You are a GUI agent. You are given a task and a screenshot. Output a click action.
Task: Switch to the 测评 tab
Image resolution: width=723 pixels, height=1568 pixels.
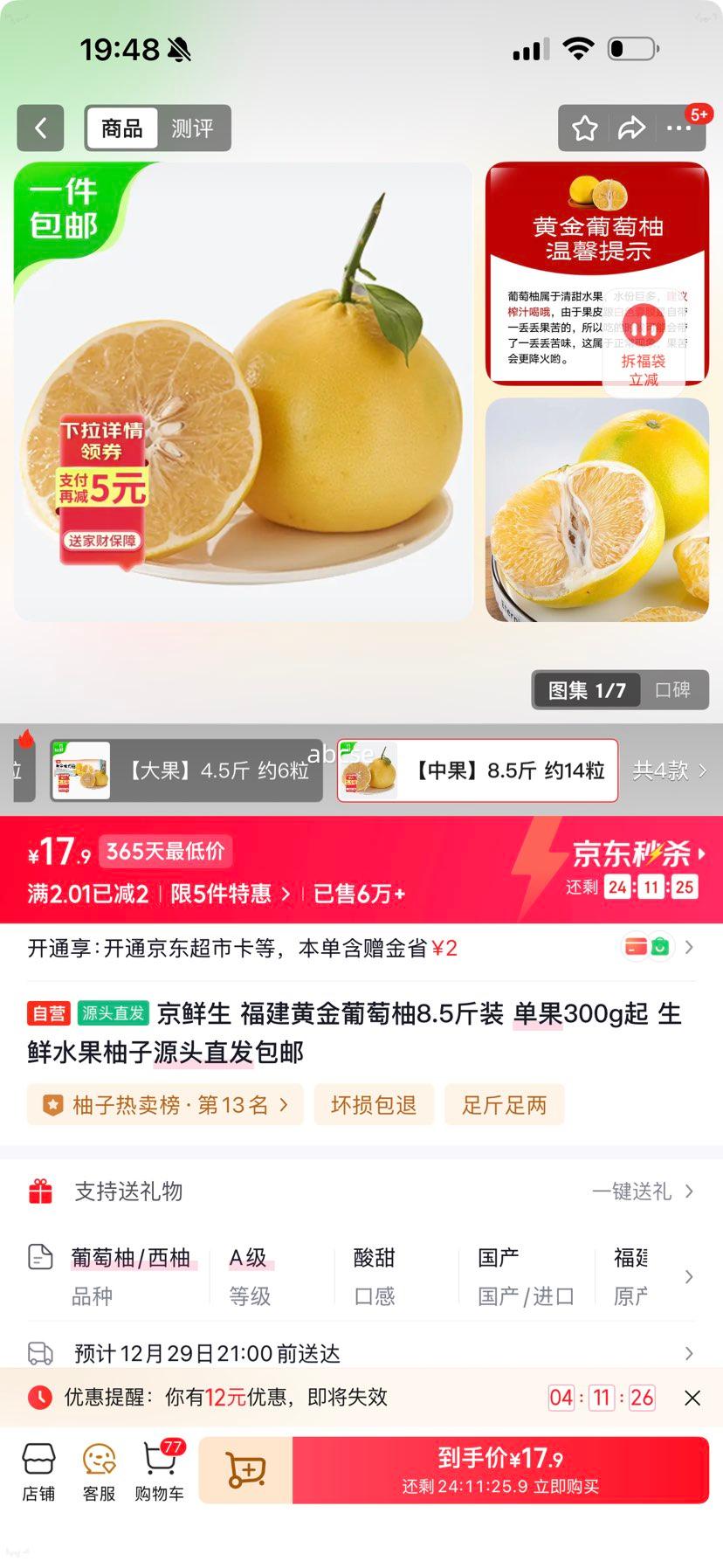[x=194, y=128]
